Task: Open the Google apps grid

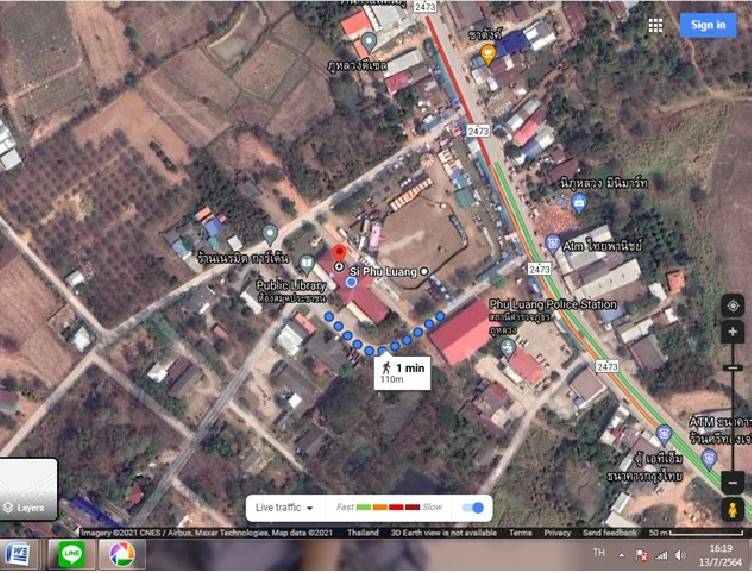Action: coord(656,26)
